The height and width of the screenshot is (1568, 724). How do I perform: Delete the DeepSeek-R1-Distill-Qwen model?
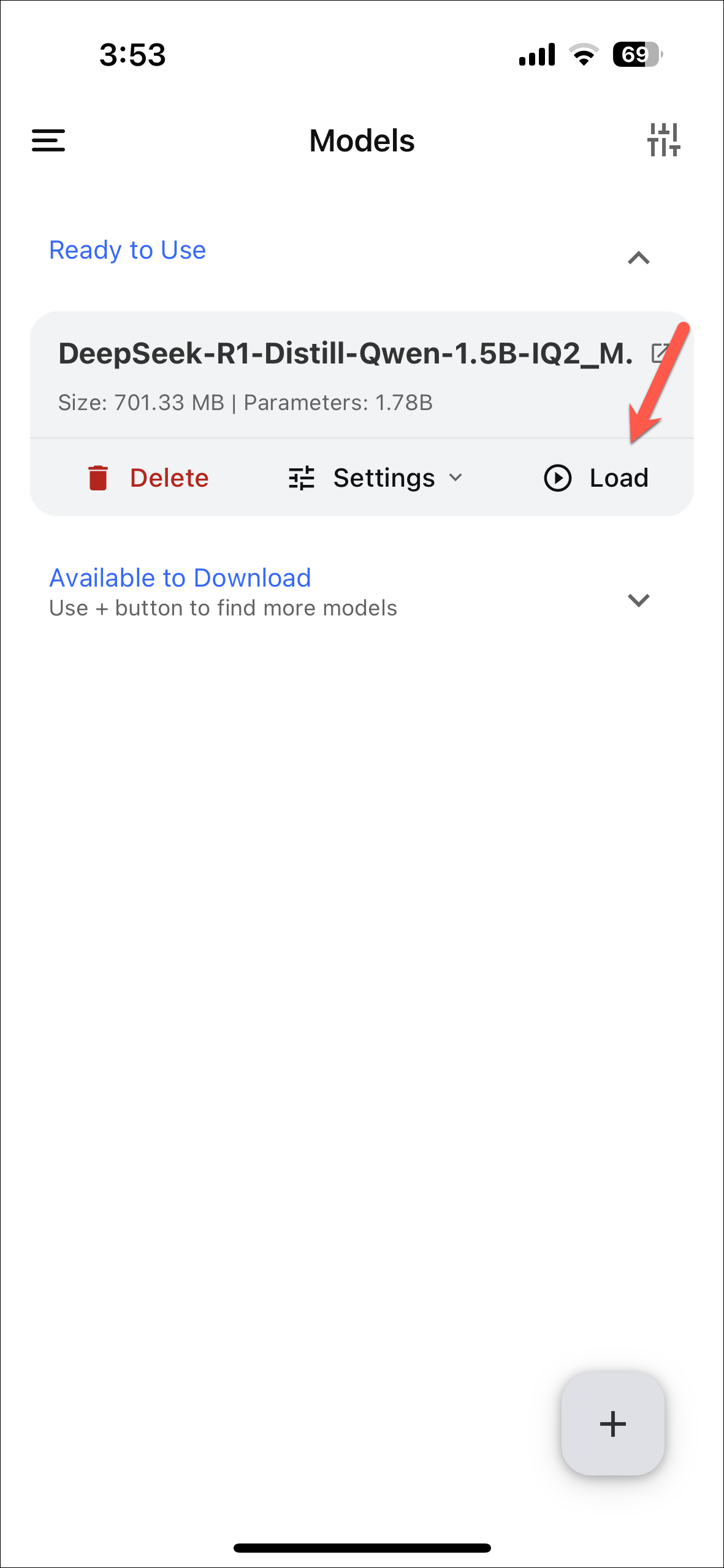(x=148, y=478)
